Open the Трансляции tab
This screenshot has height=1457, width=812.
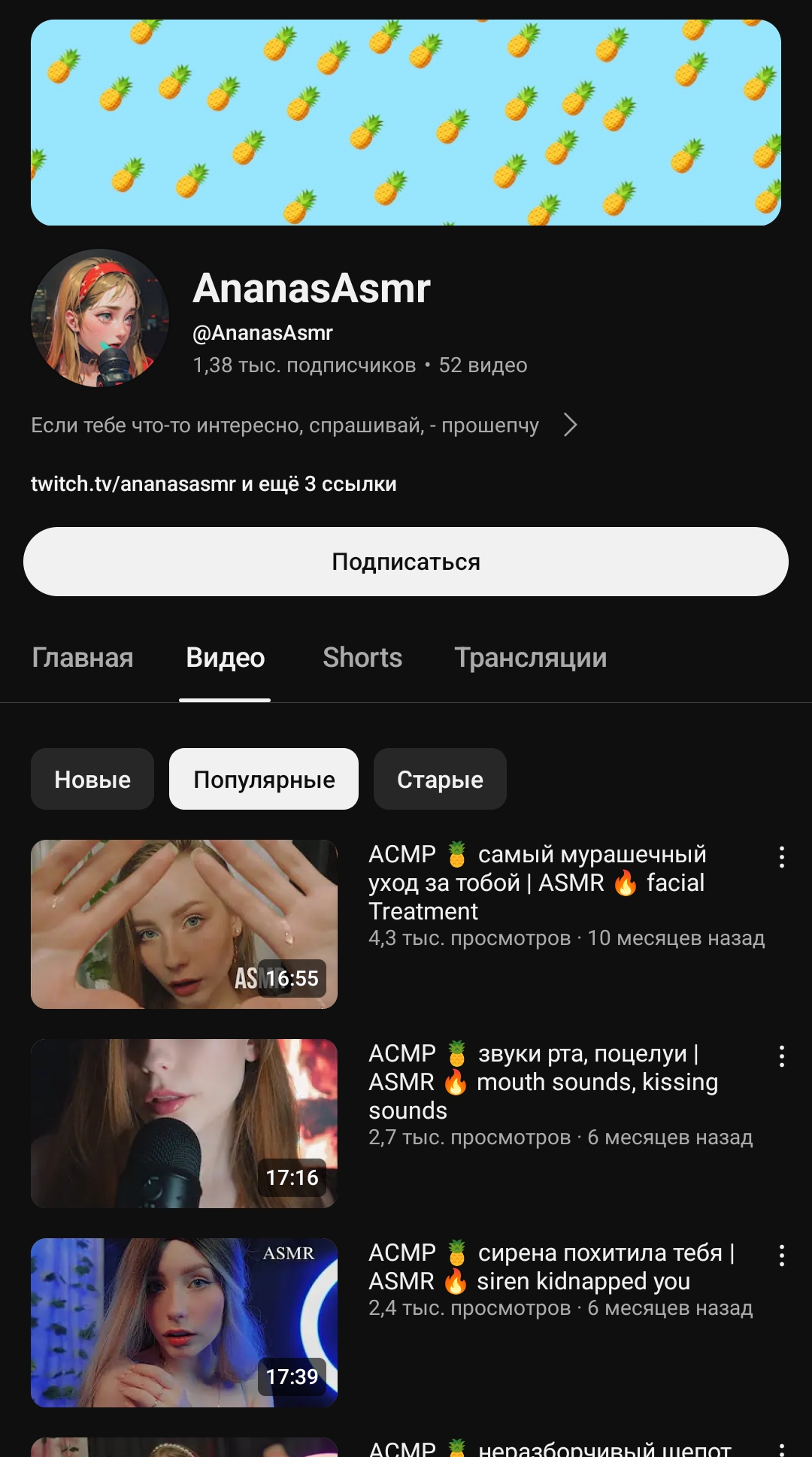coord(530,658)
